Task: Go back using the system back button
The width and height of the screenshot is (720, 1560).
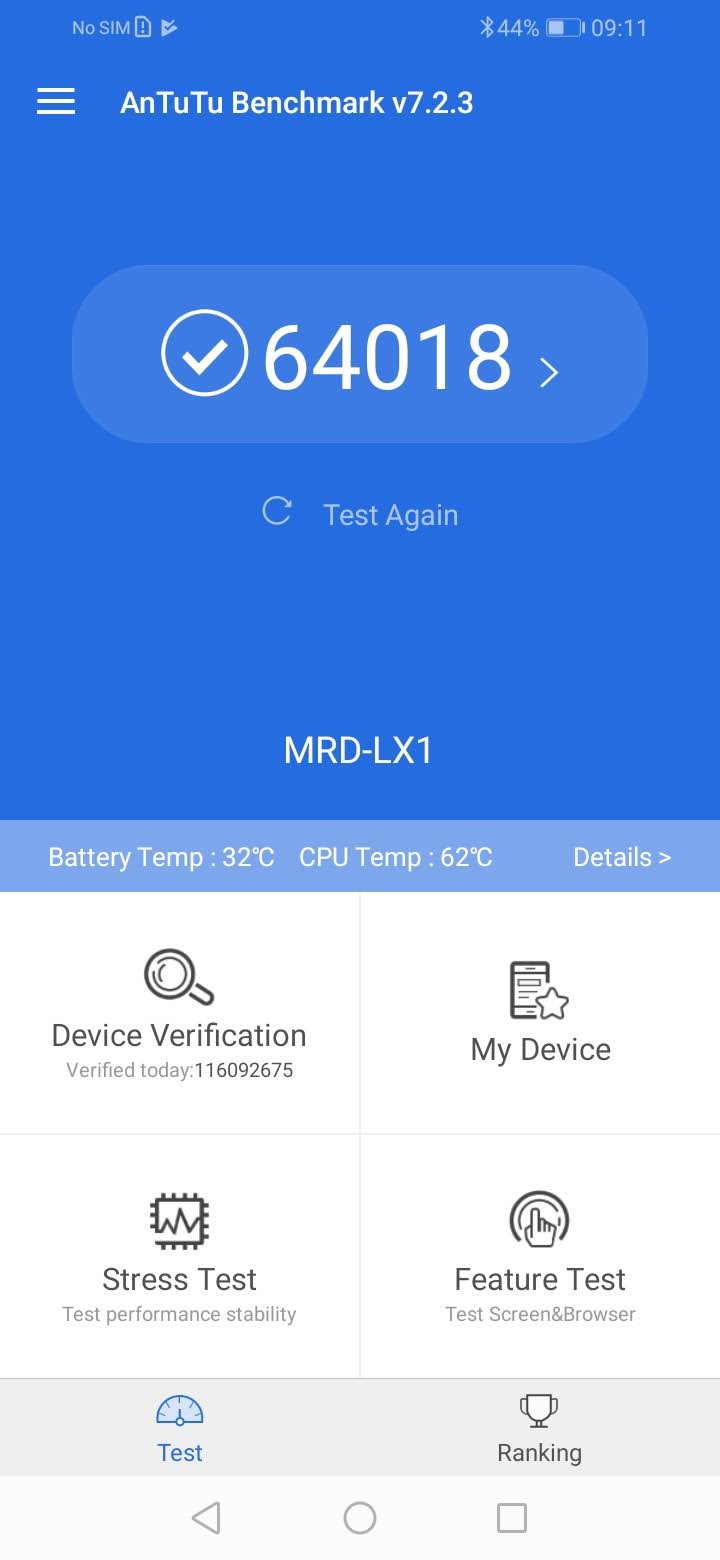Action: pyautogui.click(x=206, y=1518)
